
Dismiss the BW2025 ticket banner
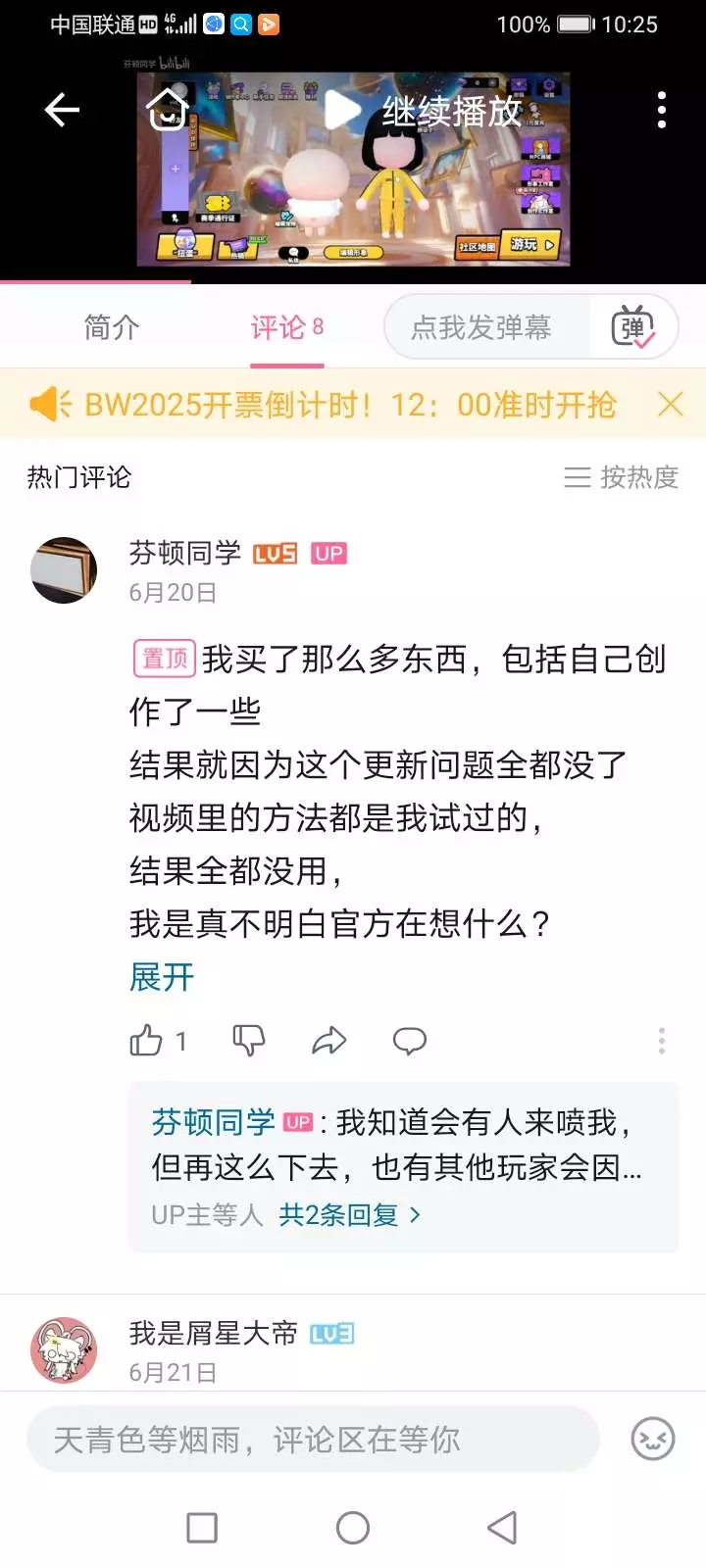click(x=671, y=404)
